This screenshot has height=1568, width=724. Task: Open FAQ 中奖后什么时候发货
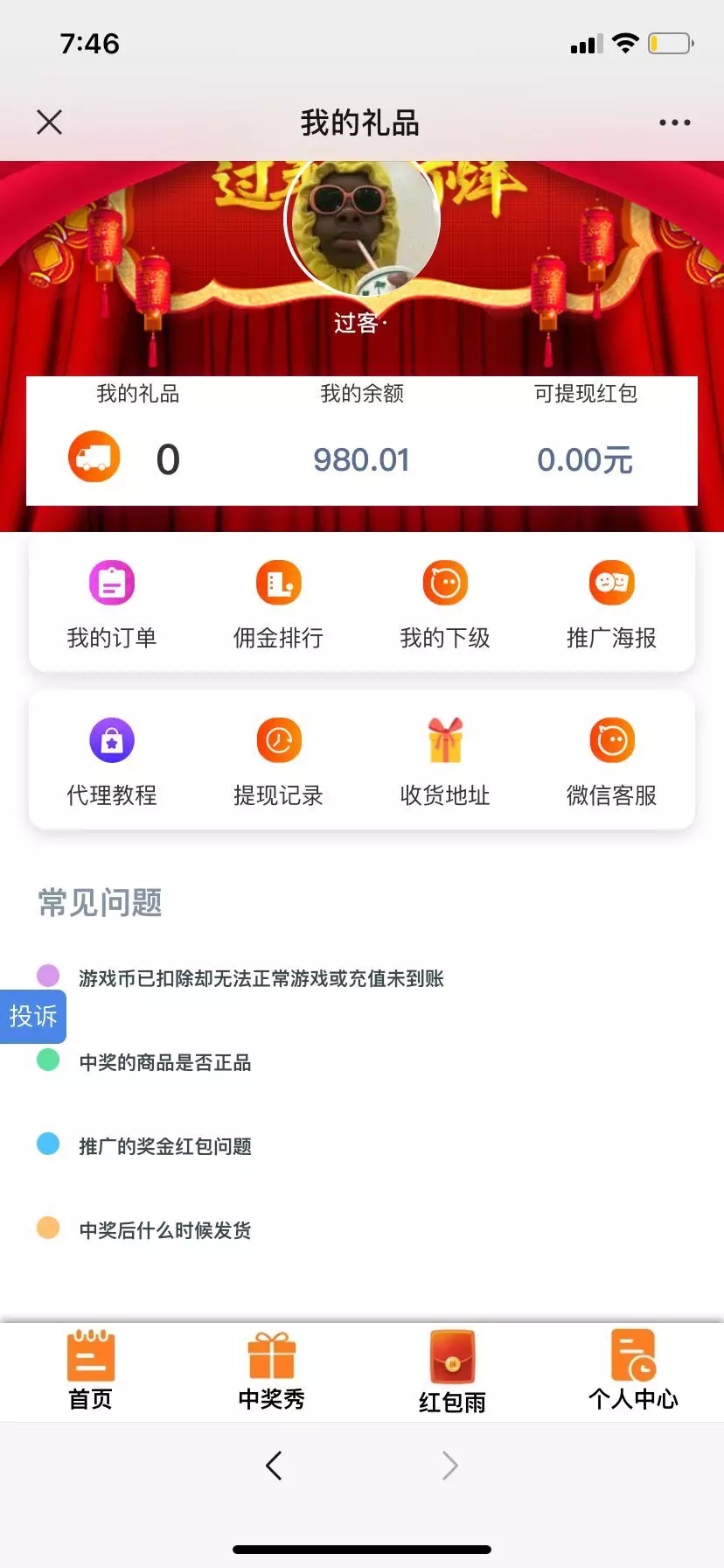click(165, 1230)
